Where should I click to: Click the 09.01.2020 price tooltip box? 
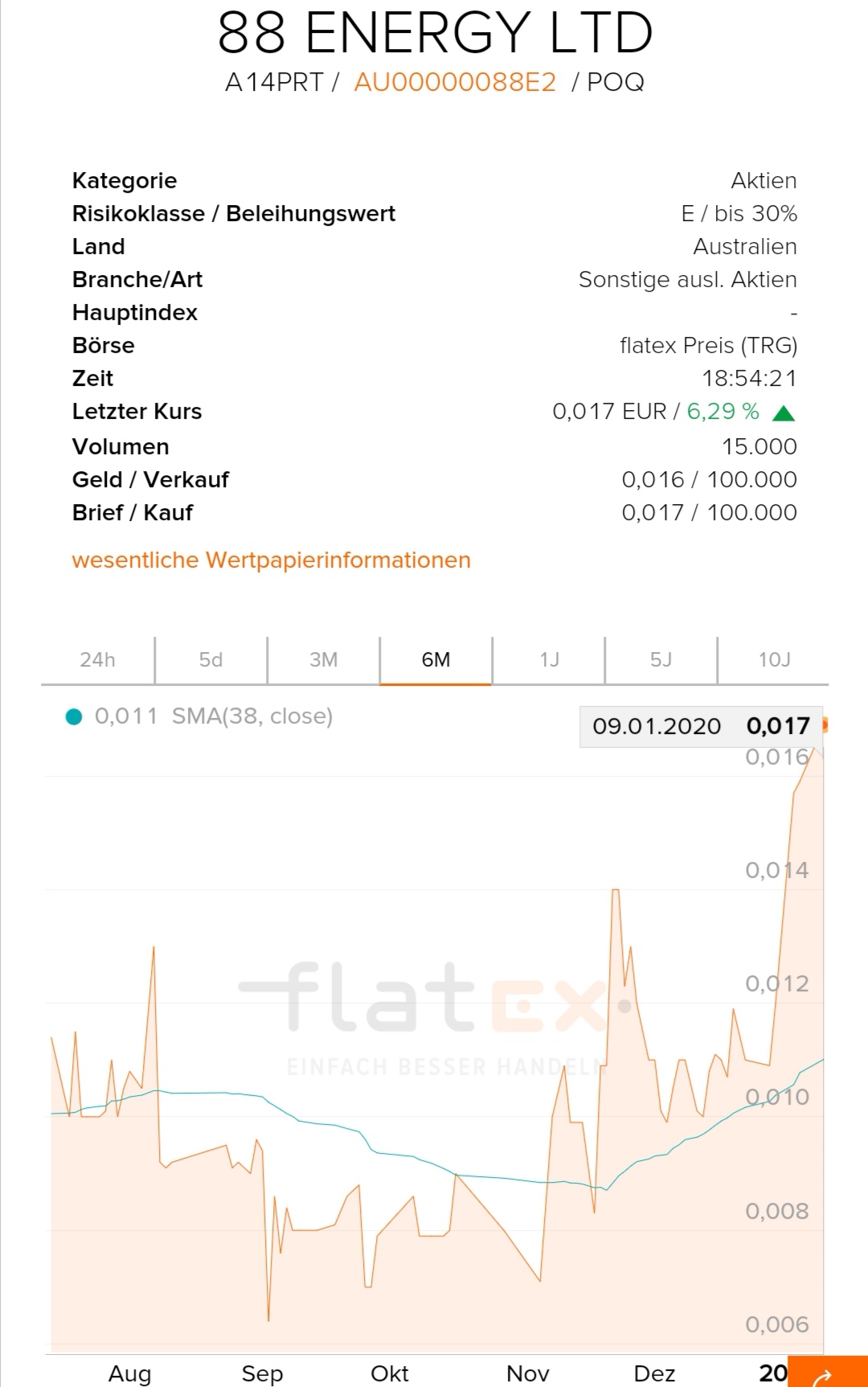(x=699, y=726)
